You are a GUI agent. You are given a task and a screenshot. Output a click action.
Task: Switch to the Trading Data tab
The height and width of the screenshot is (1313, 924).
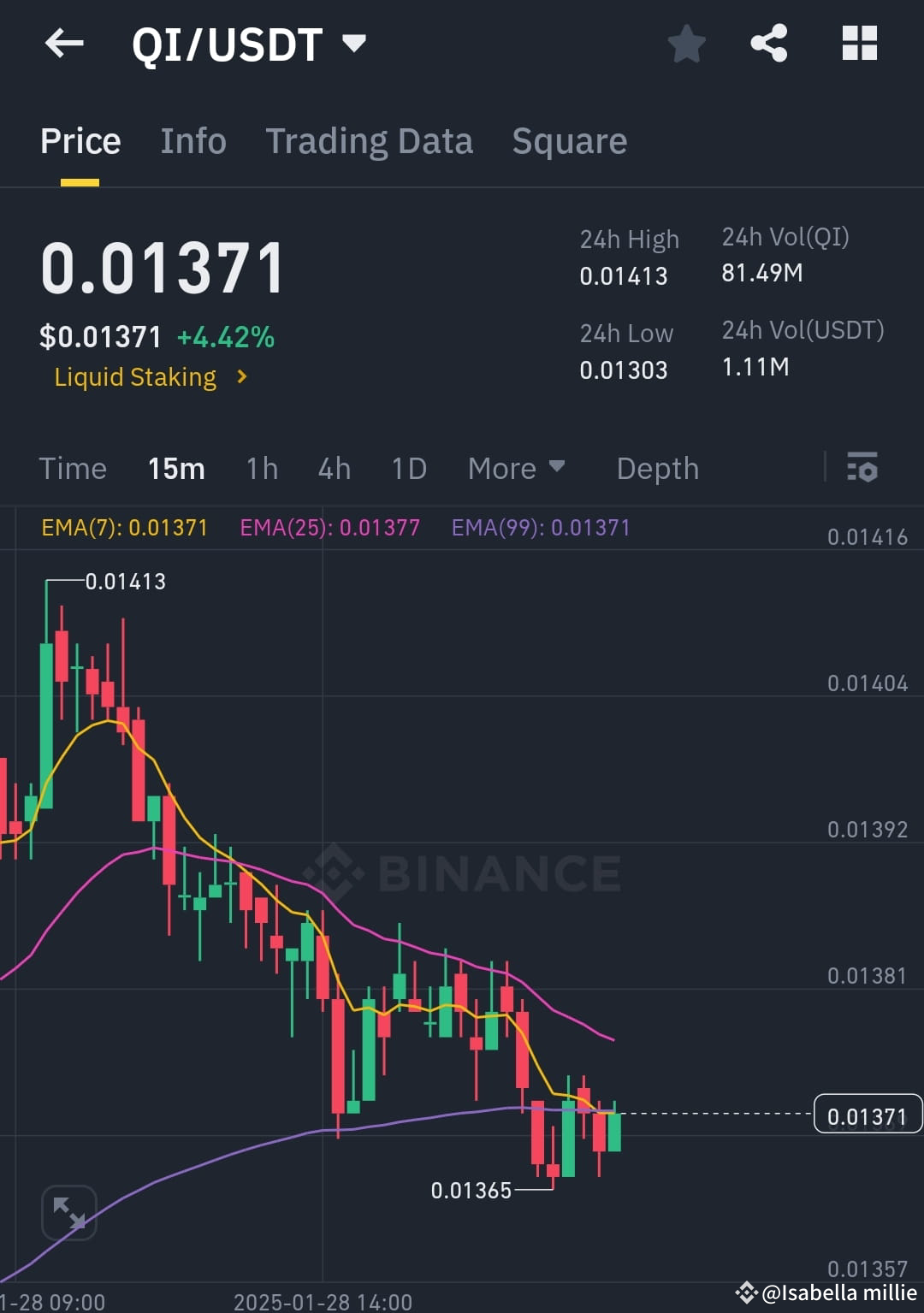[370, 140]
